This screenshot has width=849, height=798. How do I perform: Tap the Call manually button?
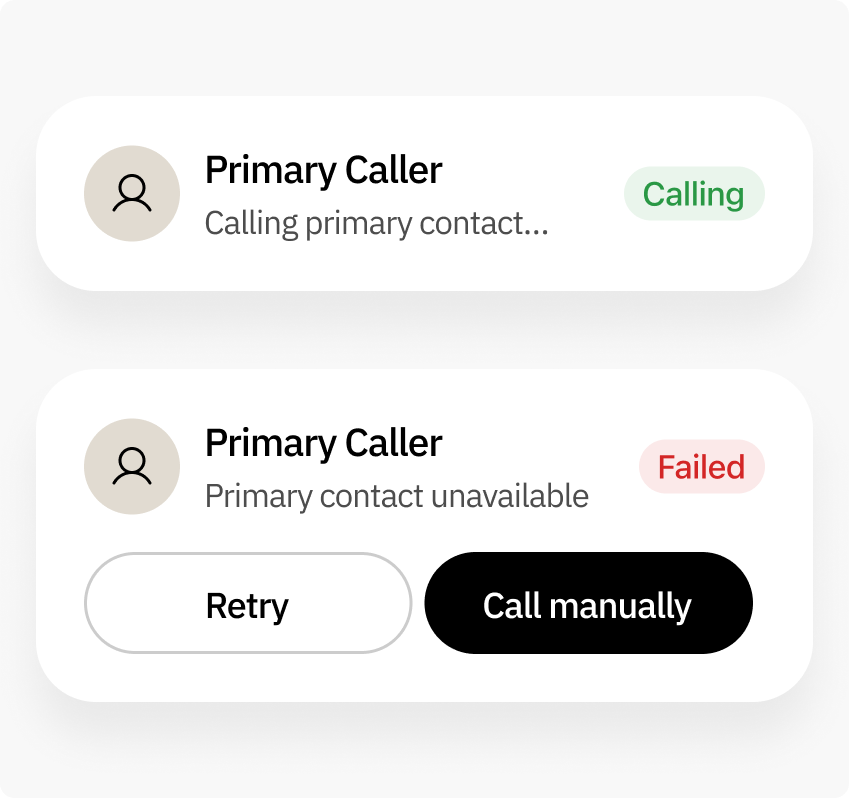coord(588,603)
